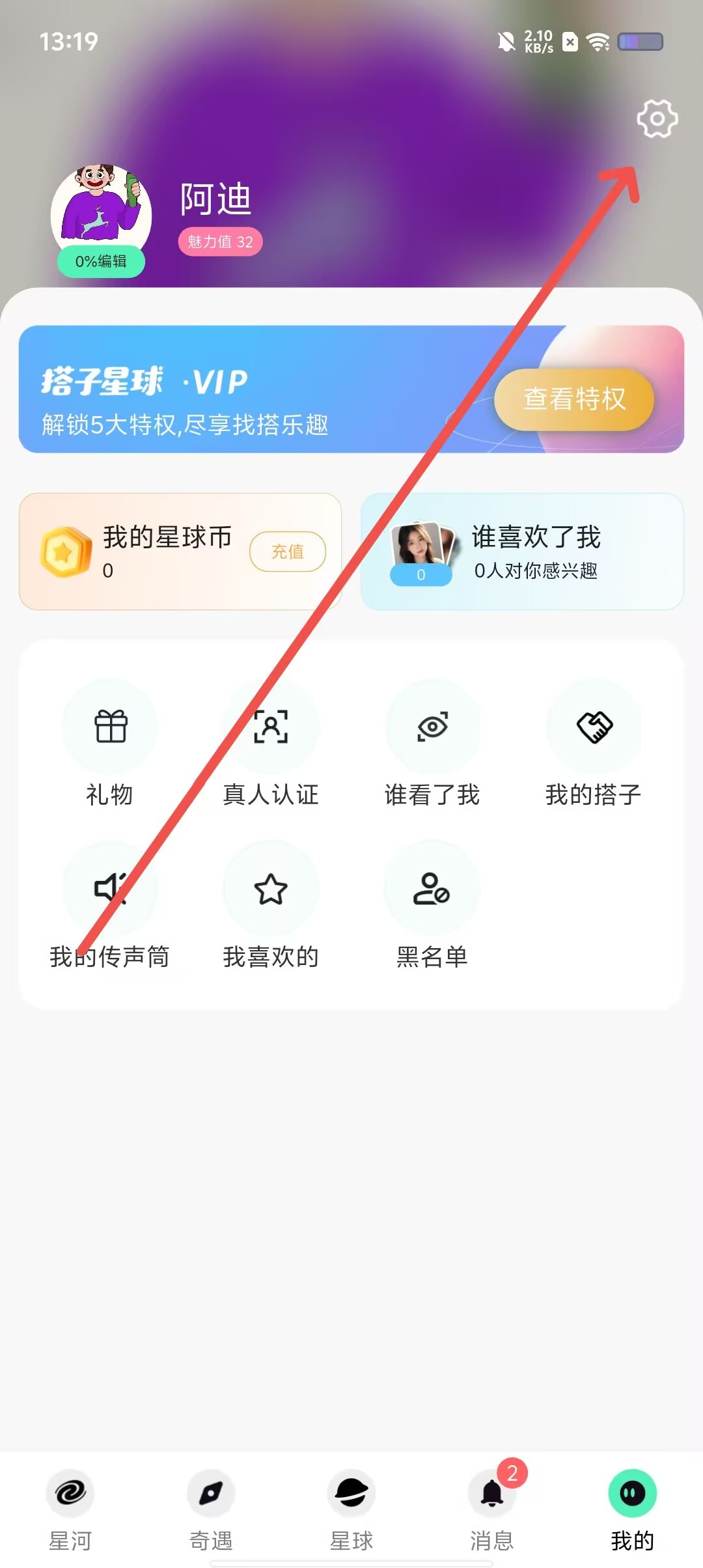Open 我的传声筒
Viewport: 703px width, 1568px height.
tap(110, 906)
